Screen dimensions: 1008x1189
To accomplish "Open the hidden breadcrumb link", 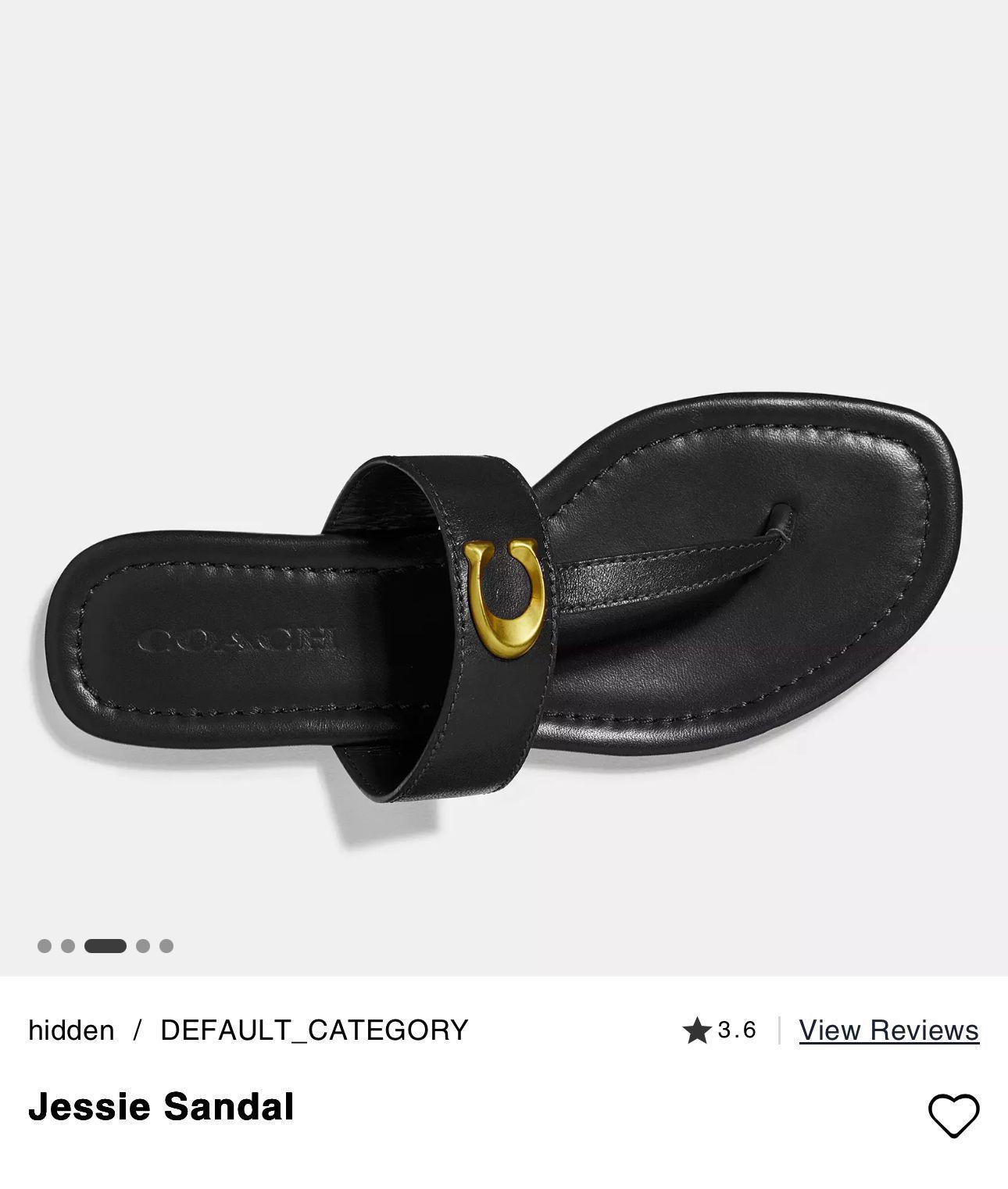I will click(x=71, y=1030).
